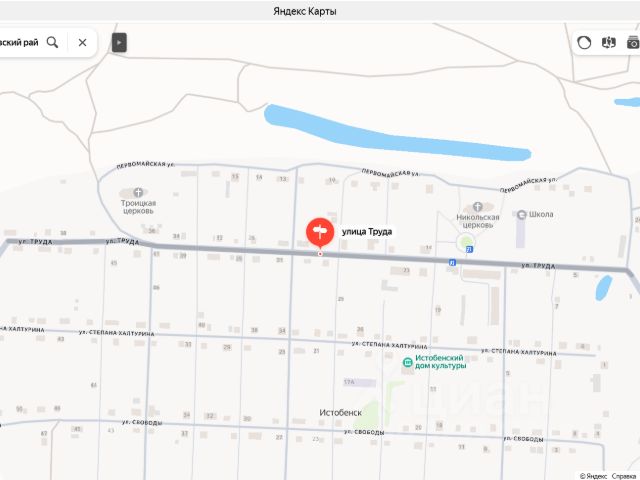
Task: Tap the red улица Труда map pin
Action: click(x=320, y=233)
